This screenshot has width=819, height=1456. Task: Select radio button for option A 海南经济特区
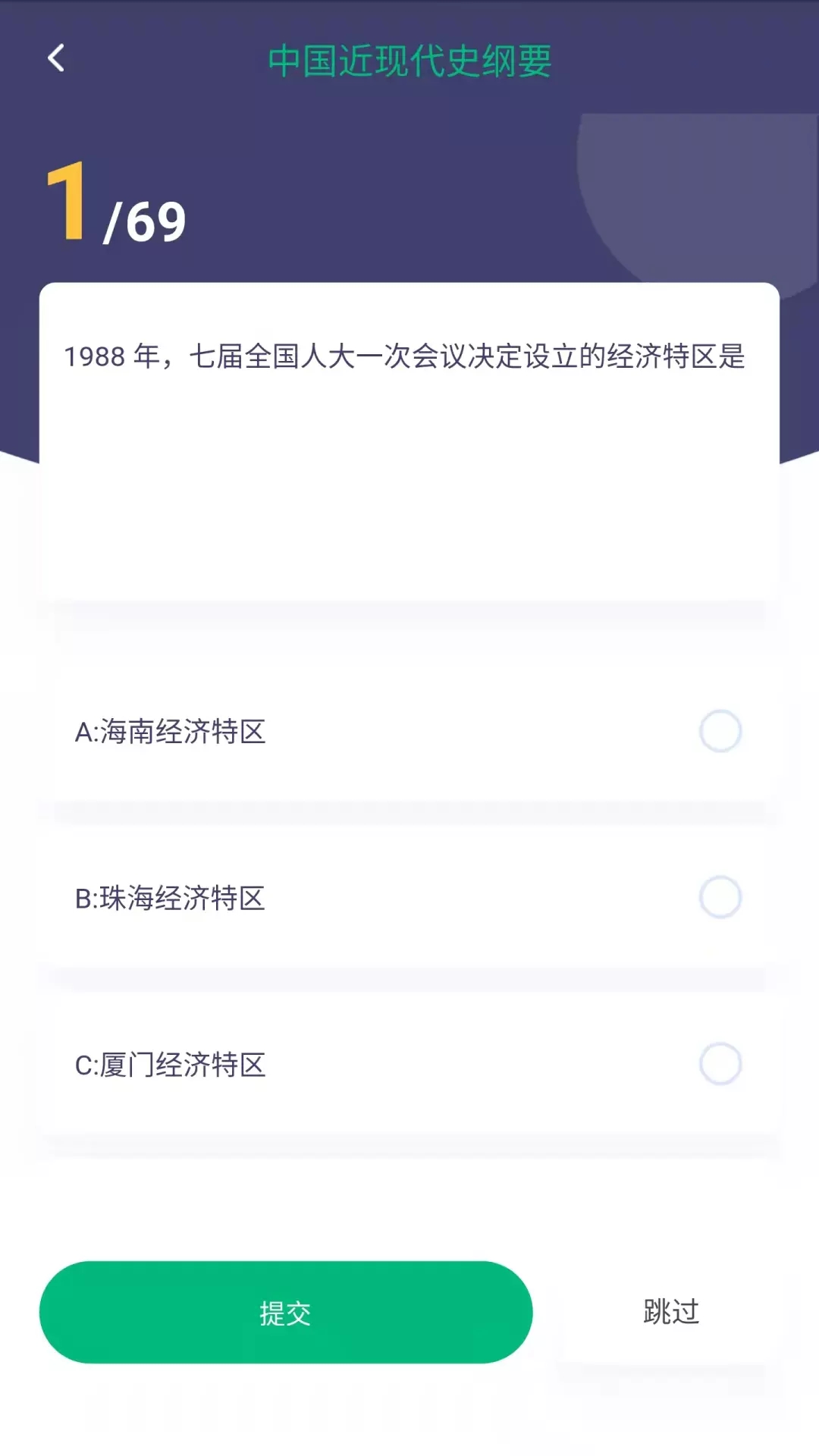point(719,730)
